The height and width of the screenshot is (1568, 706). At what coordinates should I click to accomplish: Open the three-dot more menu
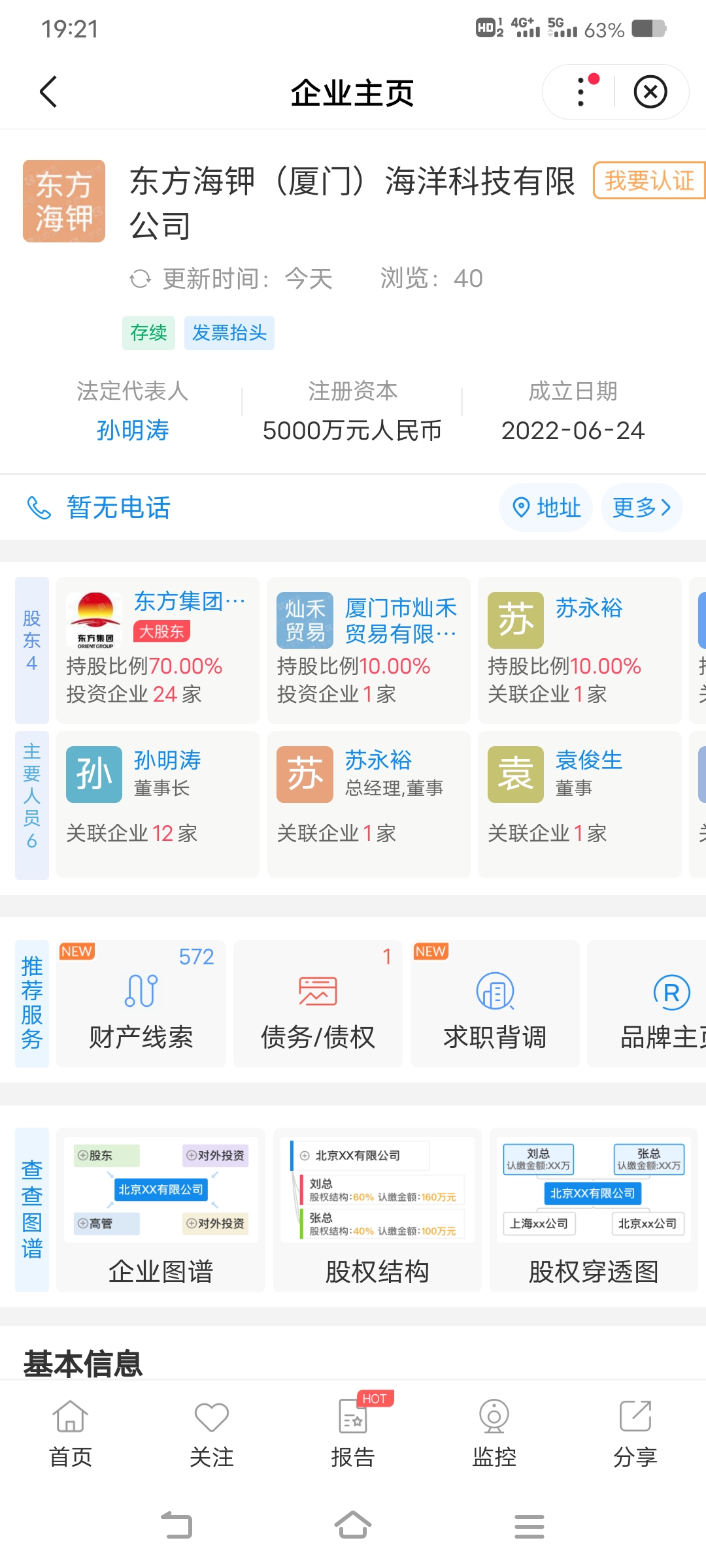580,91
